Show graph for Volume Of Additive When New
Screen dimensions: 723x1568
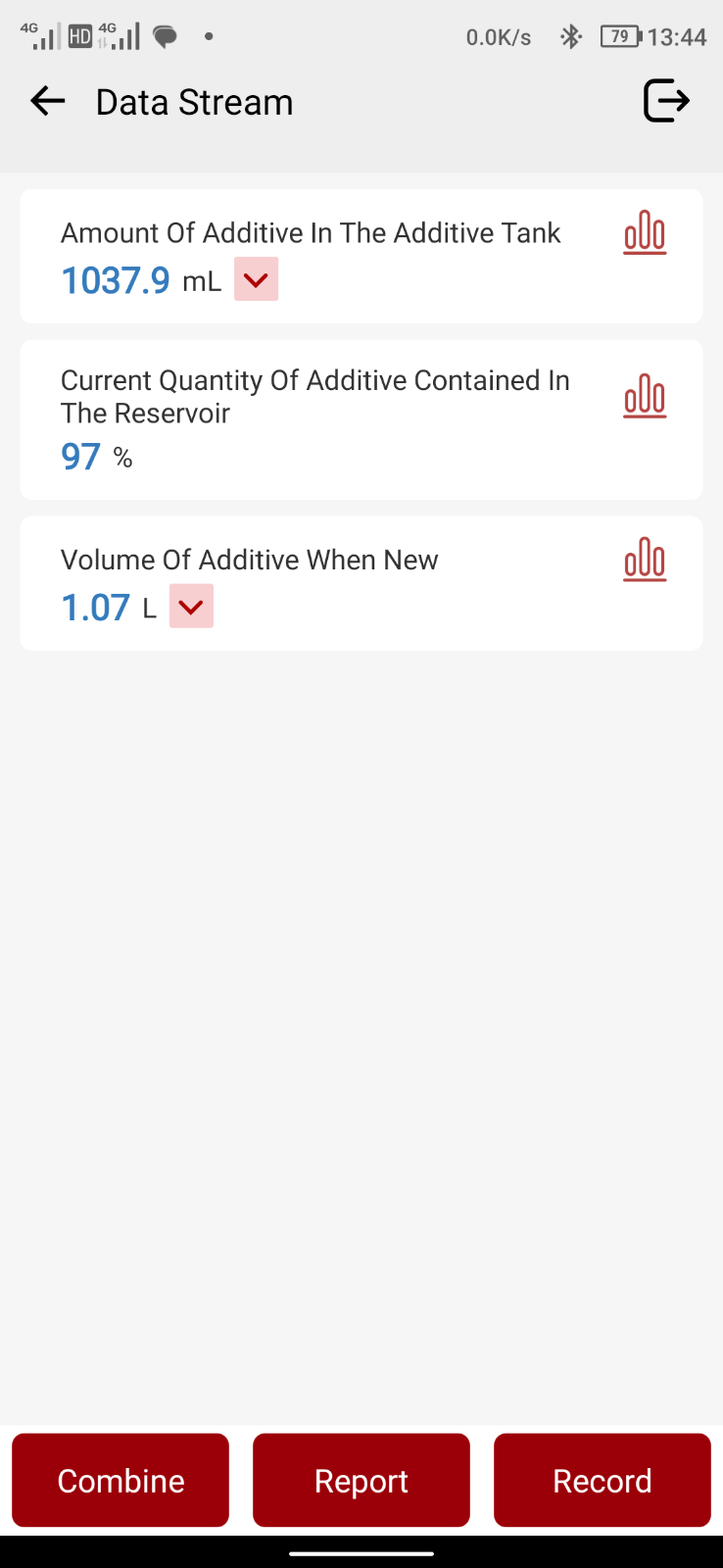coord(645,560)
